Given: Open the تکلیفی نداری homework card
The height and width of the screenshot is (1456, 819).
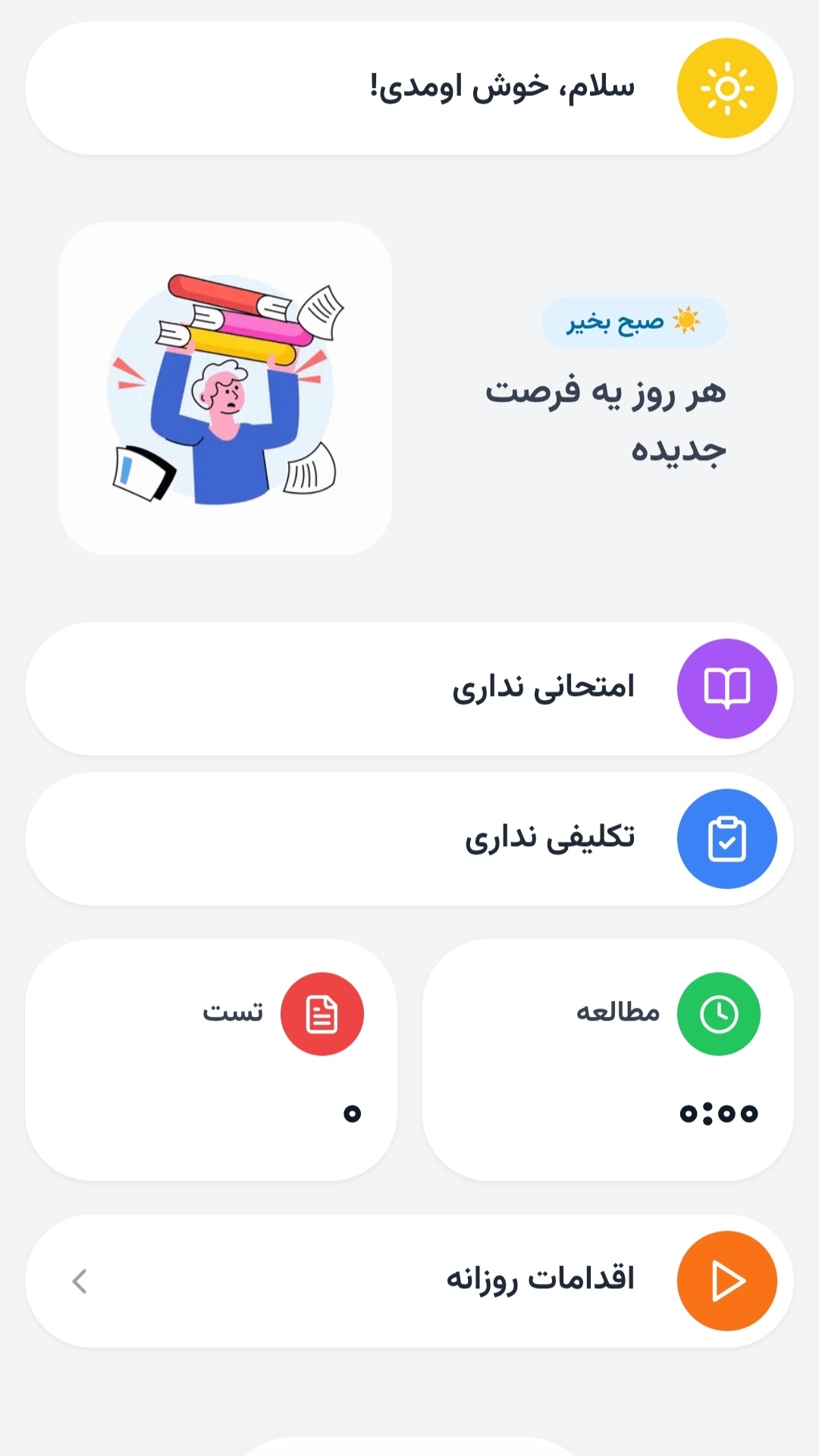Looking at the screenshot, I should (409, 838).
